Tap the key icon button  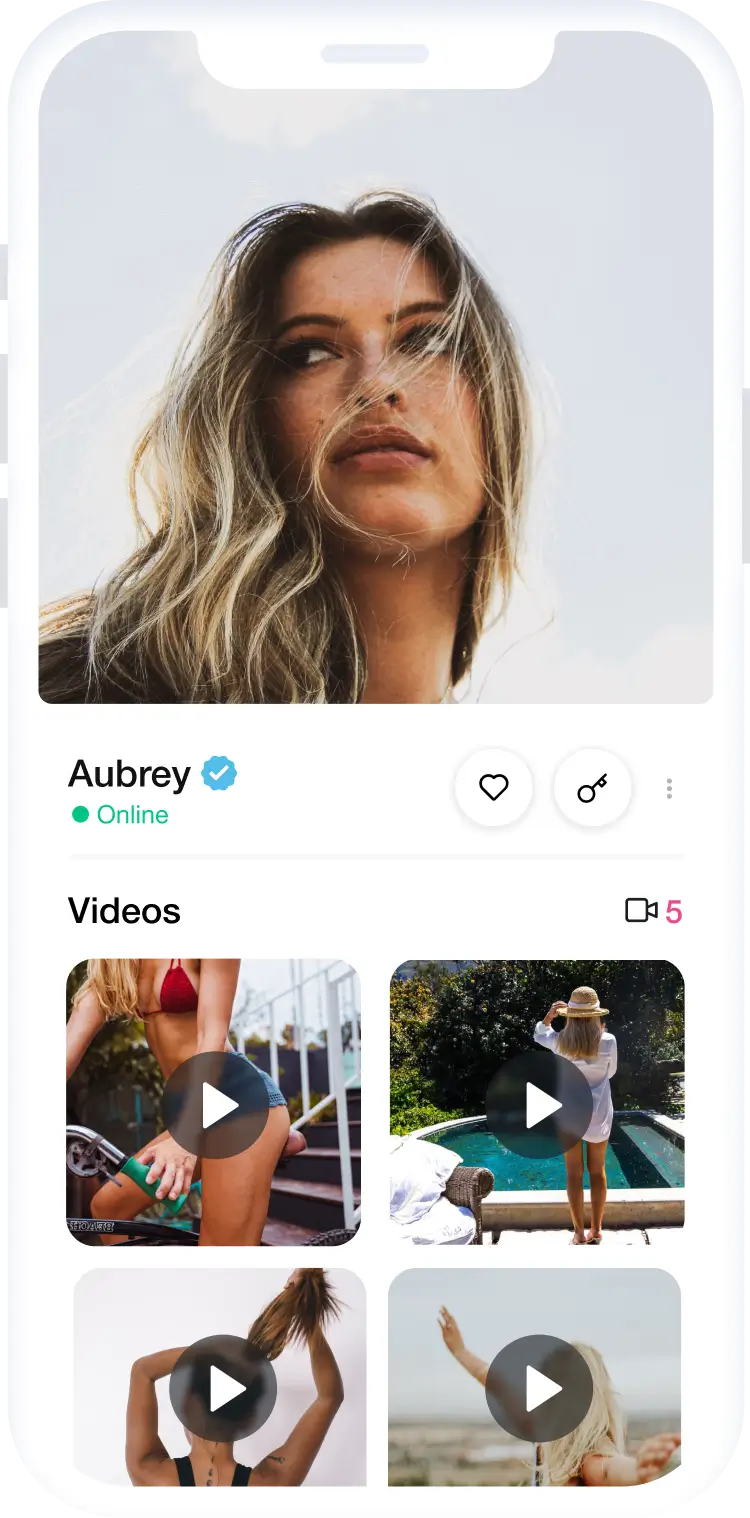tap(592, 788)
